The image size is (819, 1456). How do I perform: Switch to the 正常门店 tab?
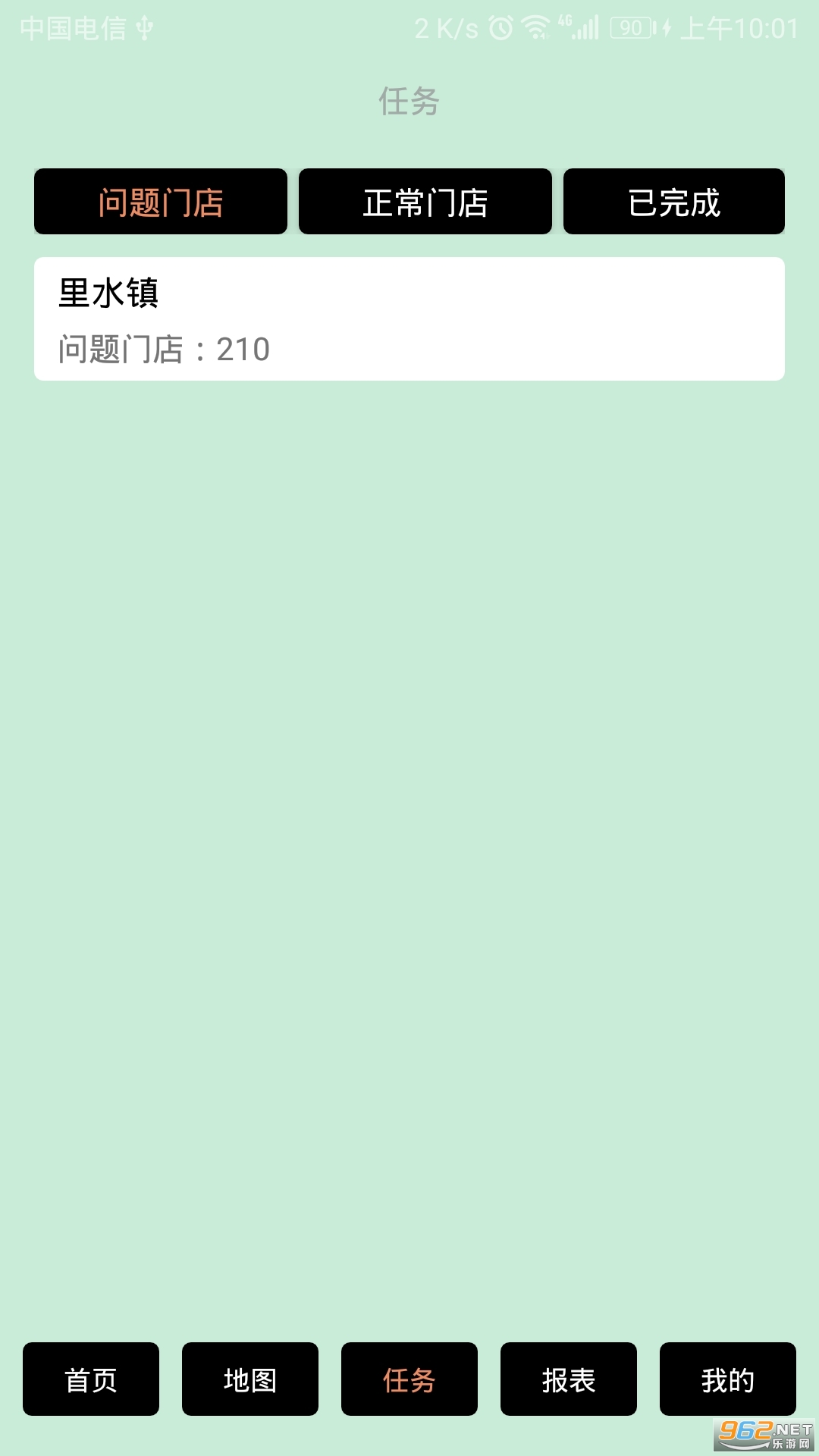tap(425, 202)
